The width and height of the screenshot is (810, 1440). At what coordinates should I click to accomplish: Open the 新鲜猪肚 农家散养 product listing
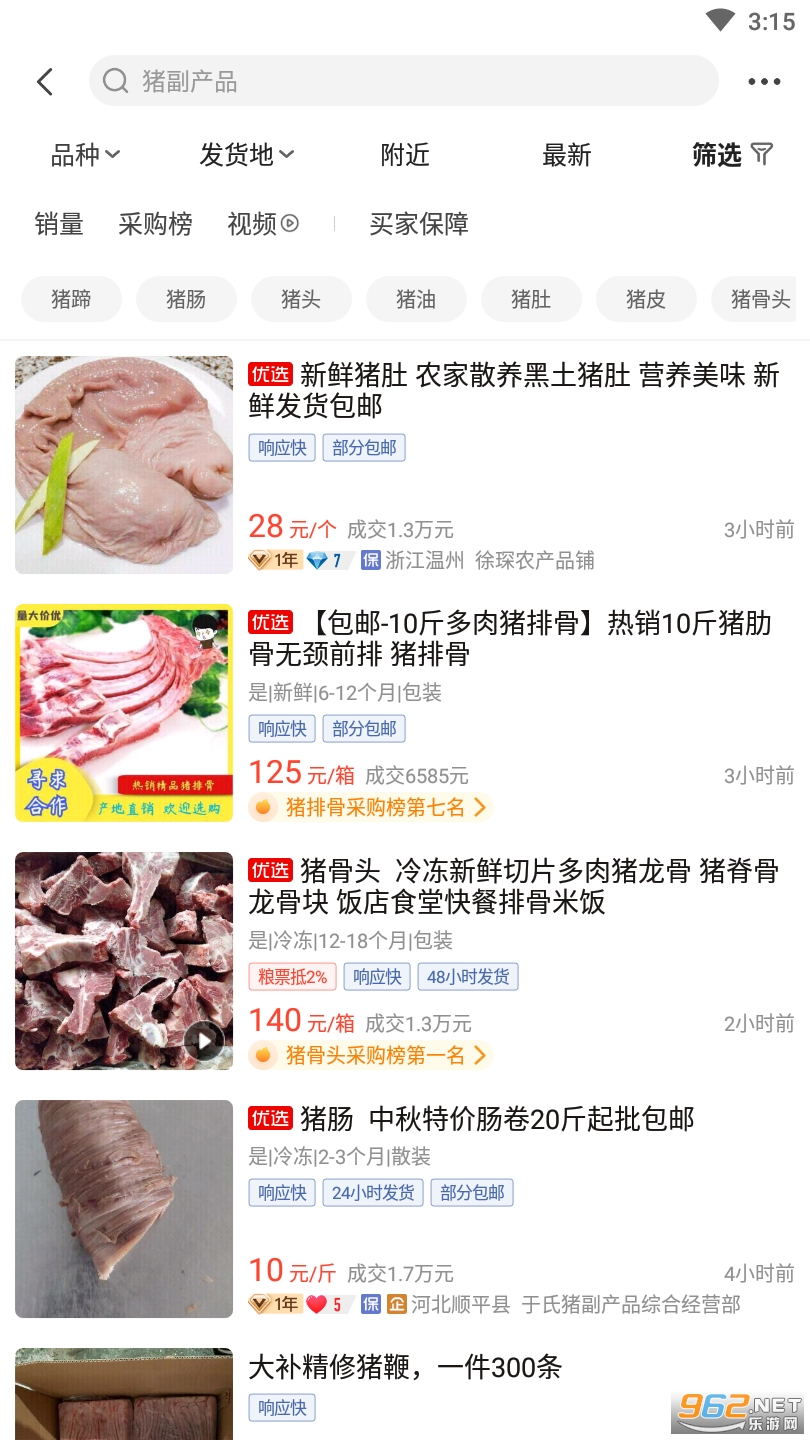513,391
